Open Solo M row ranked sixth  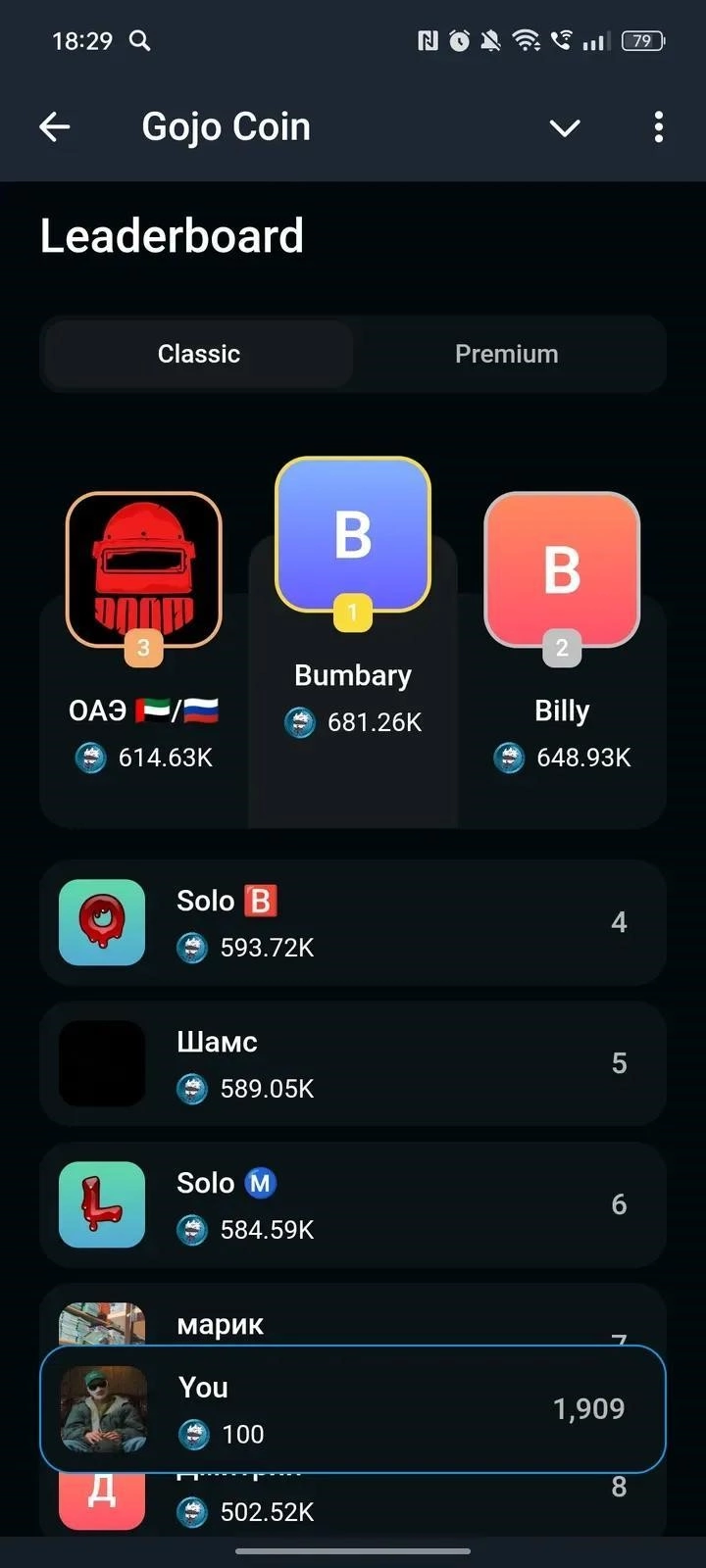[x=353, y=1204]
